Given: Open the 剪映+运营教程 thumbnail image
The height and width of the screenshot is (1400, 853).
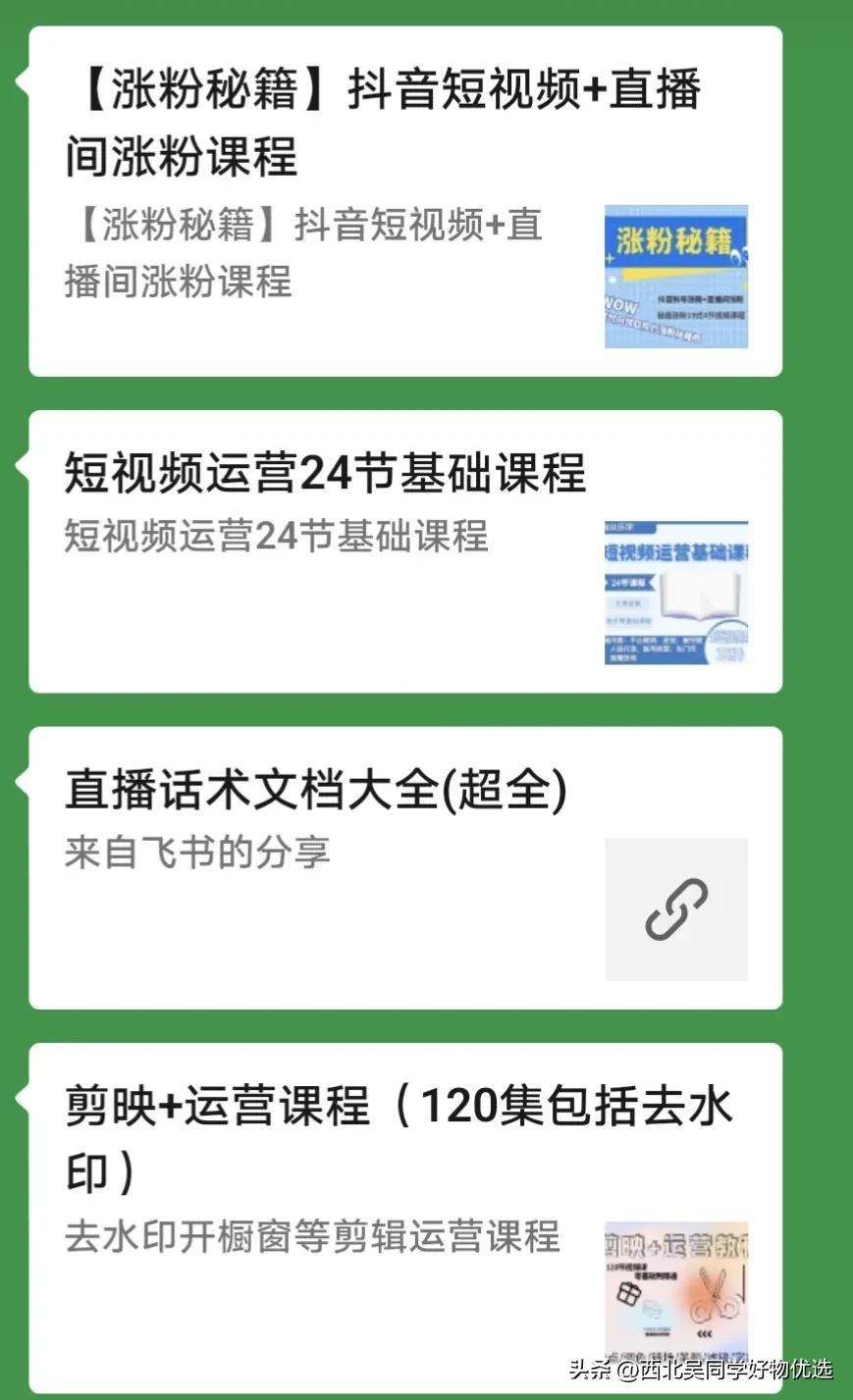Looking at the screenshot, I should [x=675, y=1293].
